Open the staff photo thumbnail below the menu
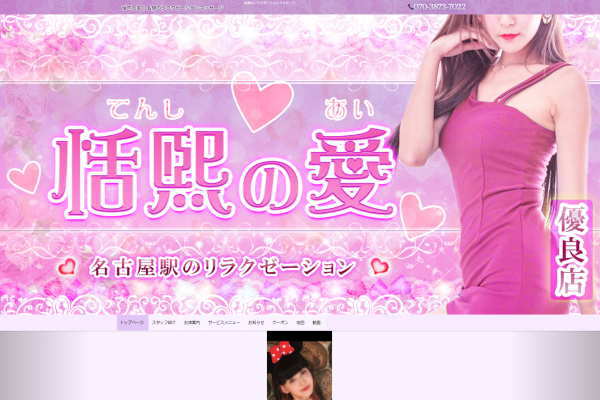The height and width of the screenshot is (400, 600). (299, 366)
